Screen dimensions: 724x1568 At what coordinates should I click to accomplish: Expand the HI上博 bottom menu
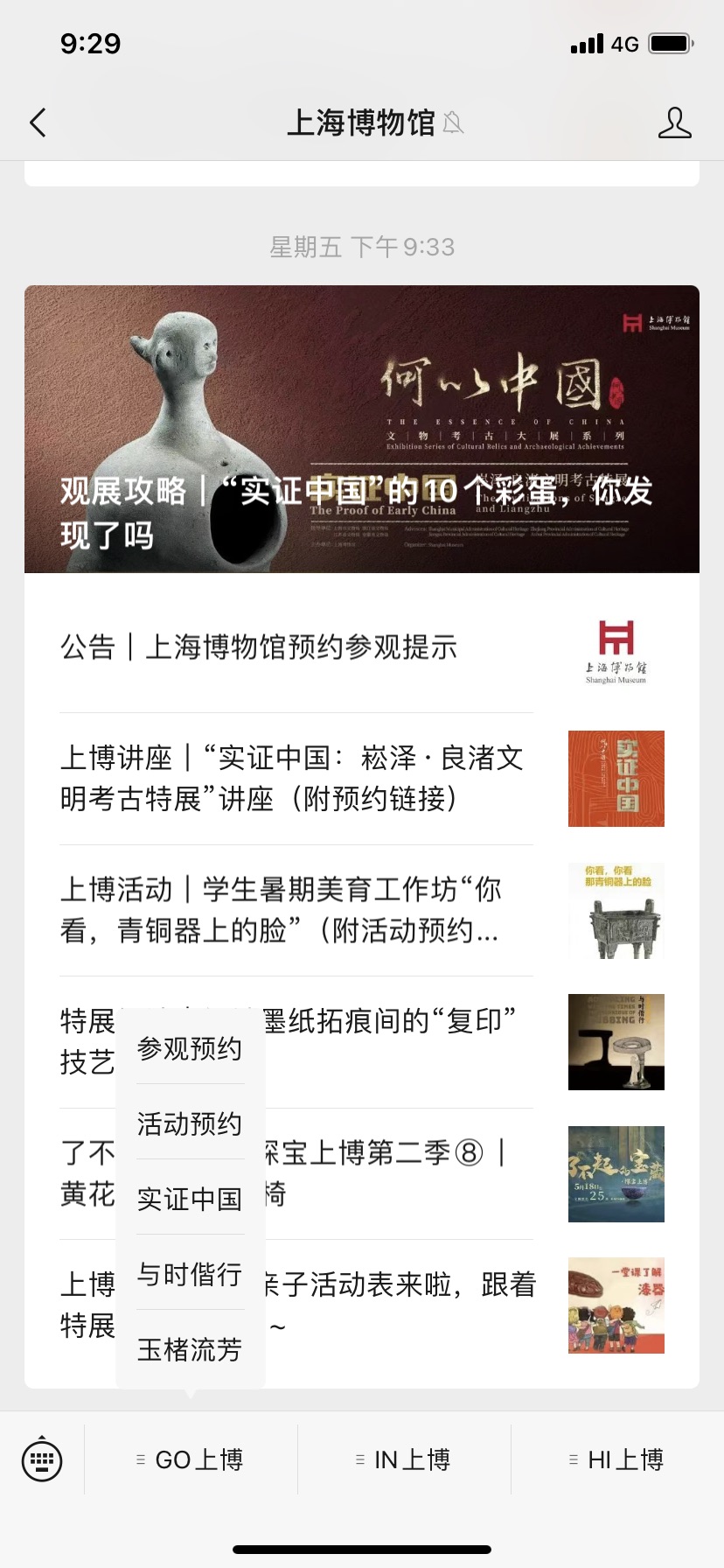(x=617, y=1459)
